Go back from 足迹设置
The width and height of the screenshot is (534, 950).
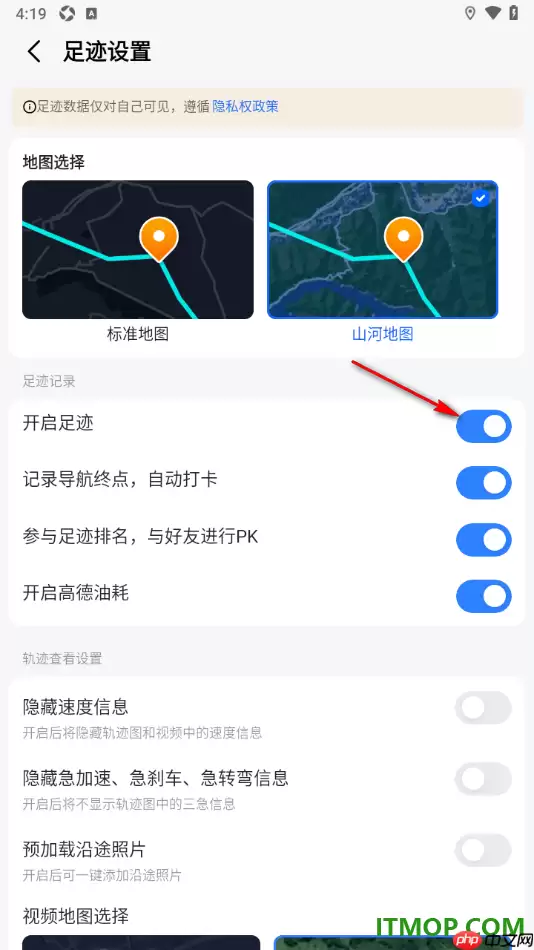point(35,52)
